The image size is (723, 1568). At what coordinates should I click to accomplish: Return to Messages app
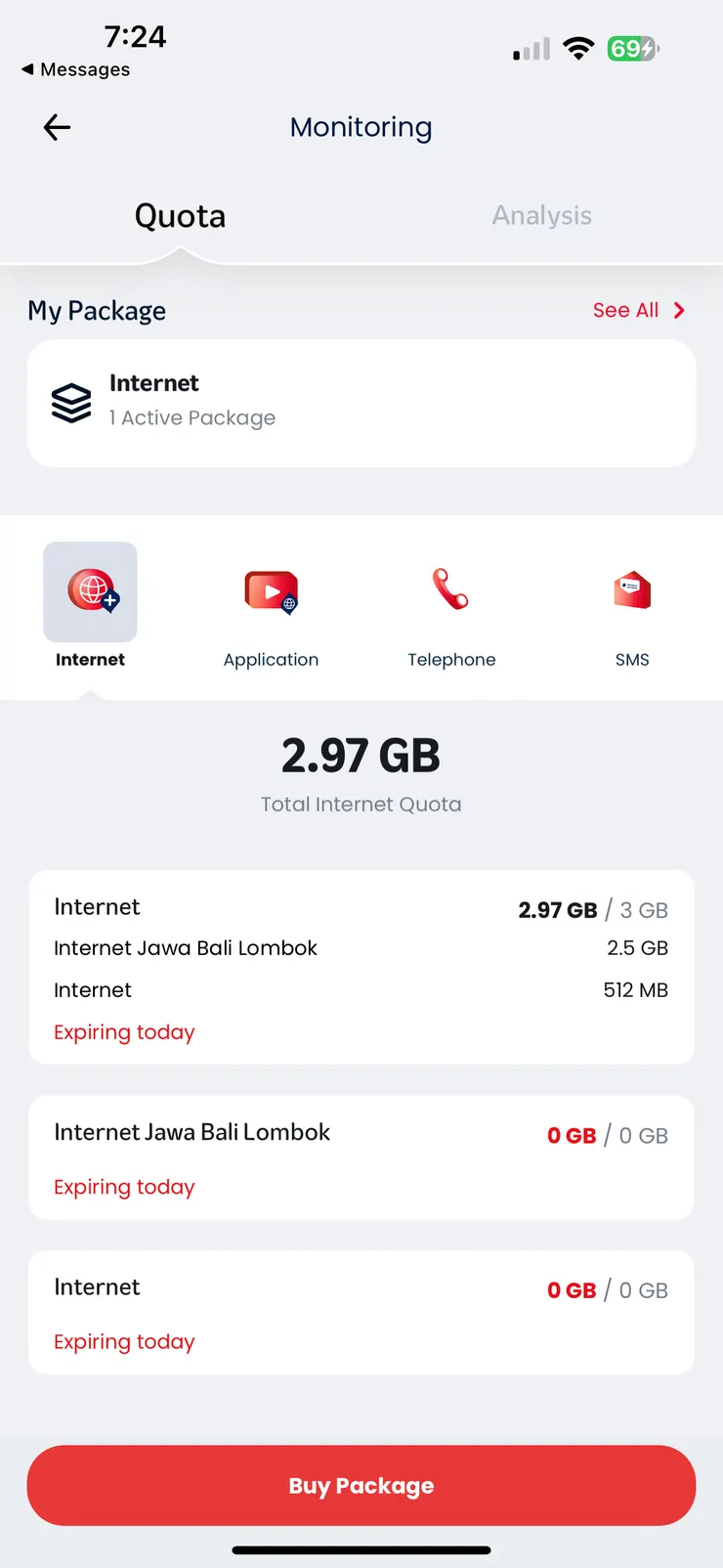[x=75, y=69]
